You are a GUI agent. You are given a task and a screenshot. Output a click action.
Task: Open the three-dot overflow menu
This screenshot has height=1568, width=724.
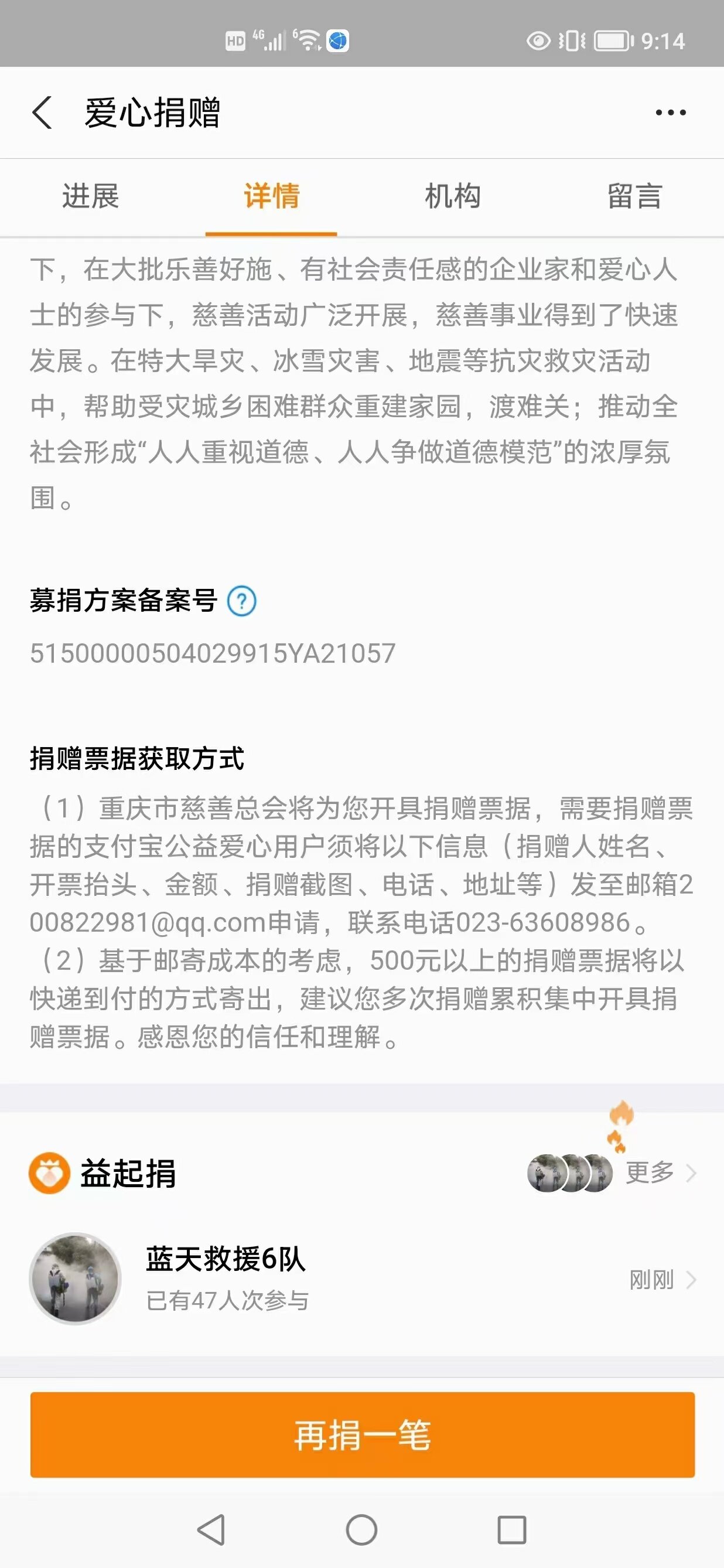(x=671, y=113)
